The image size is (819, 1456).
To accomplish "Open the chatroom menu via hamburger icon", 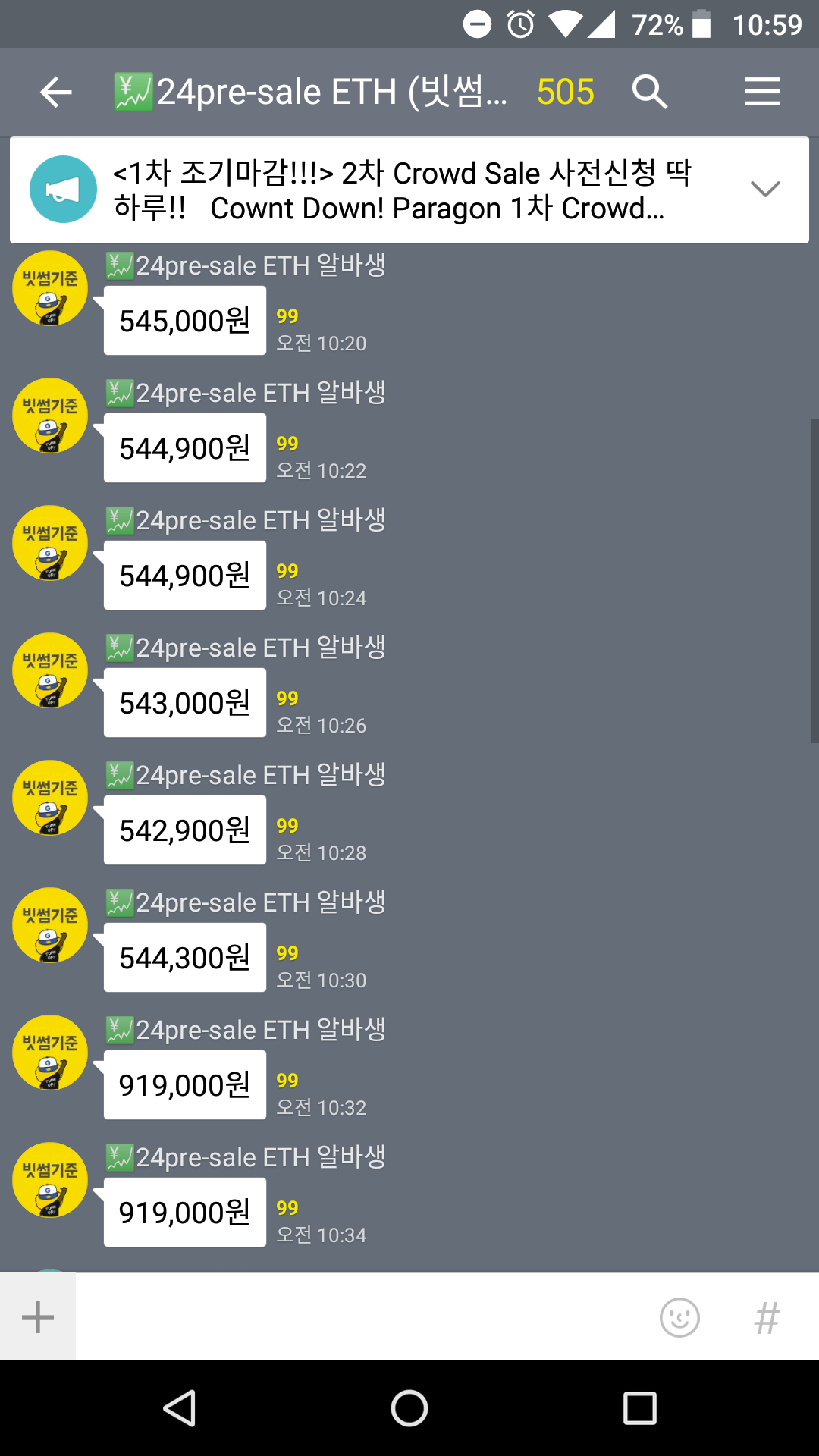I will click(762, 91).
